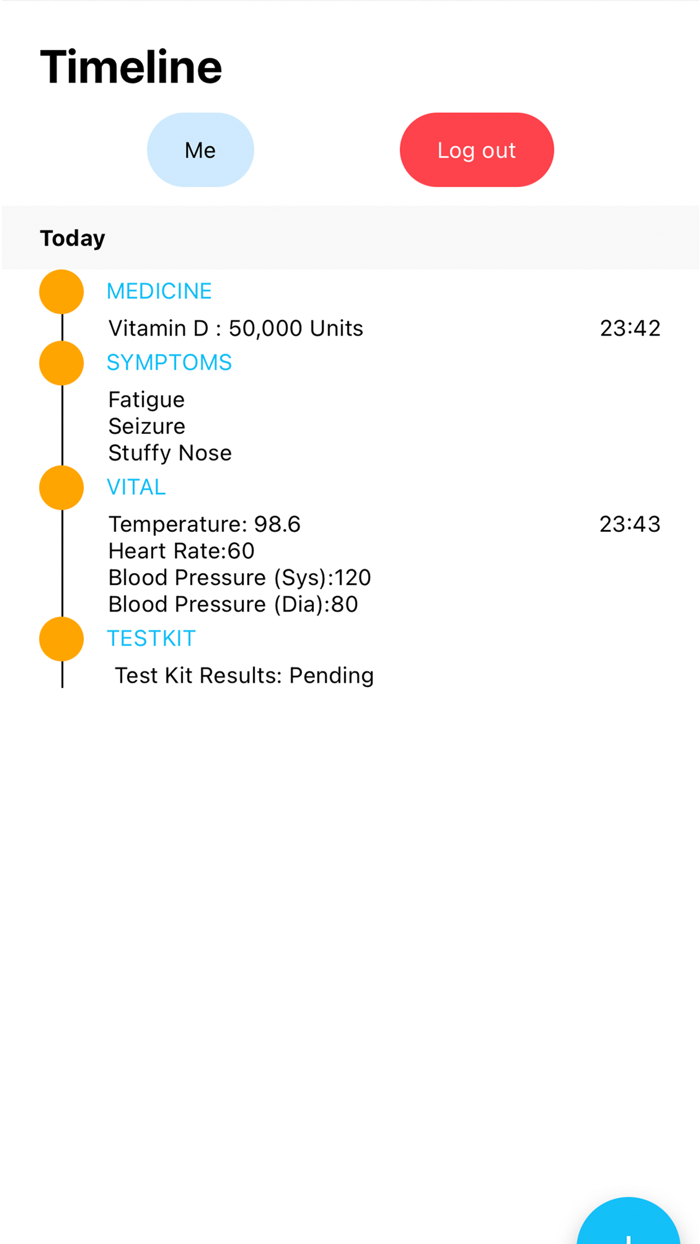This screenshot has height=1244, width=700.
Task: Open the Me profile button
Action: tap(200, 150)
